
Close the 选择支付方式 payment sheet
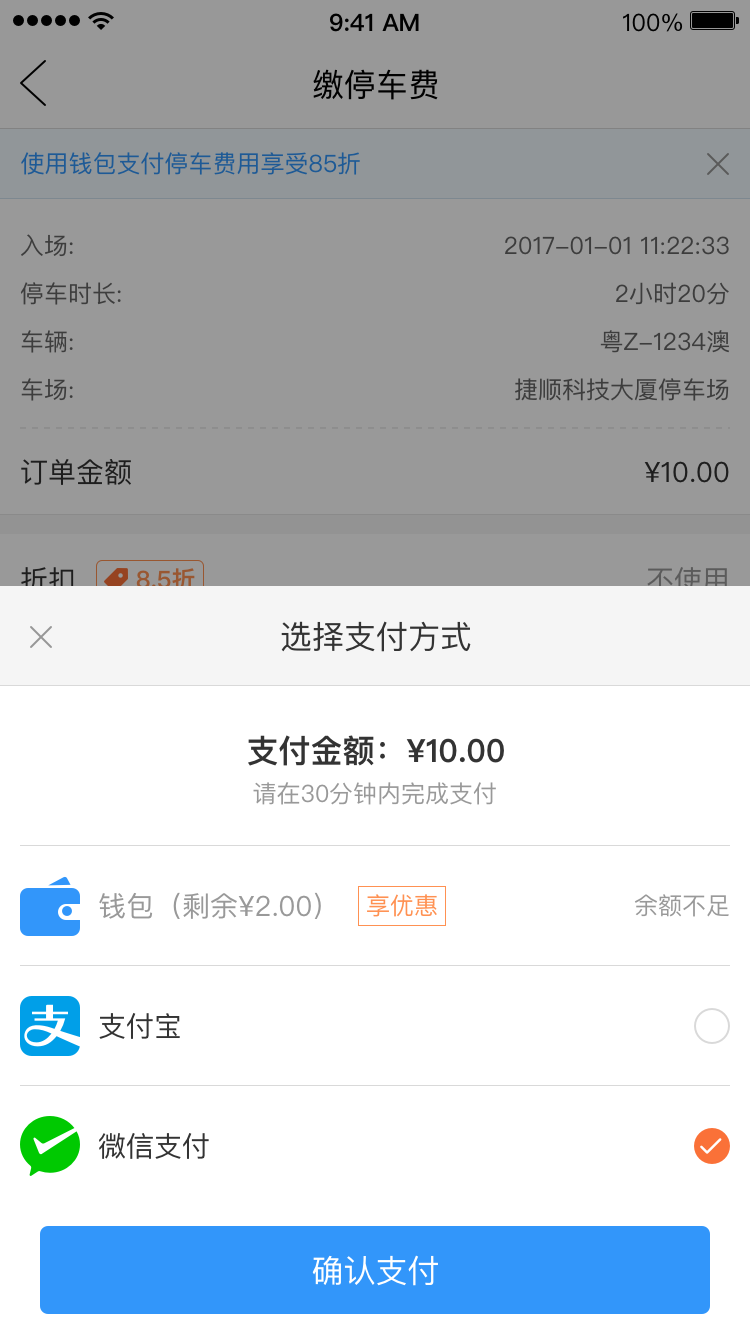click(x=40, y=636)
